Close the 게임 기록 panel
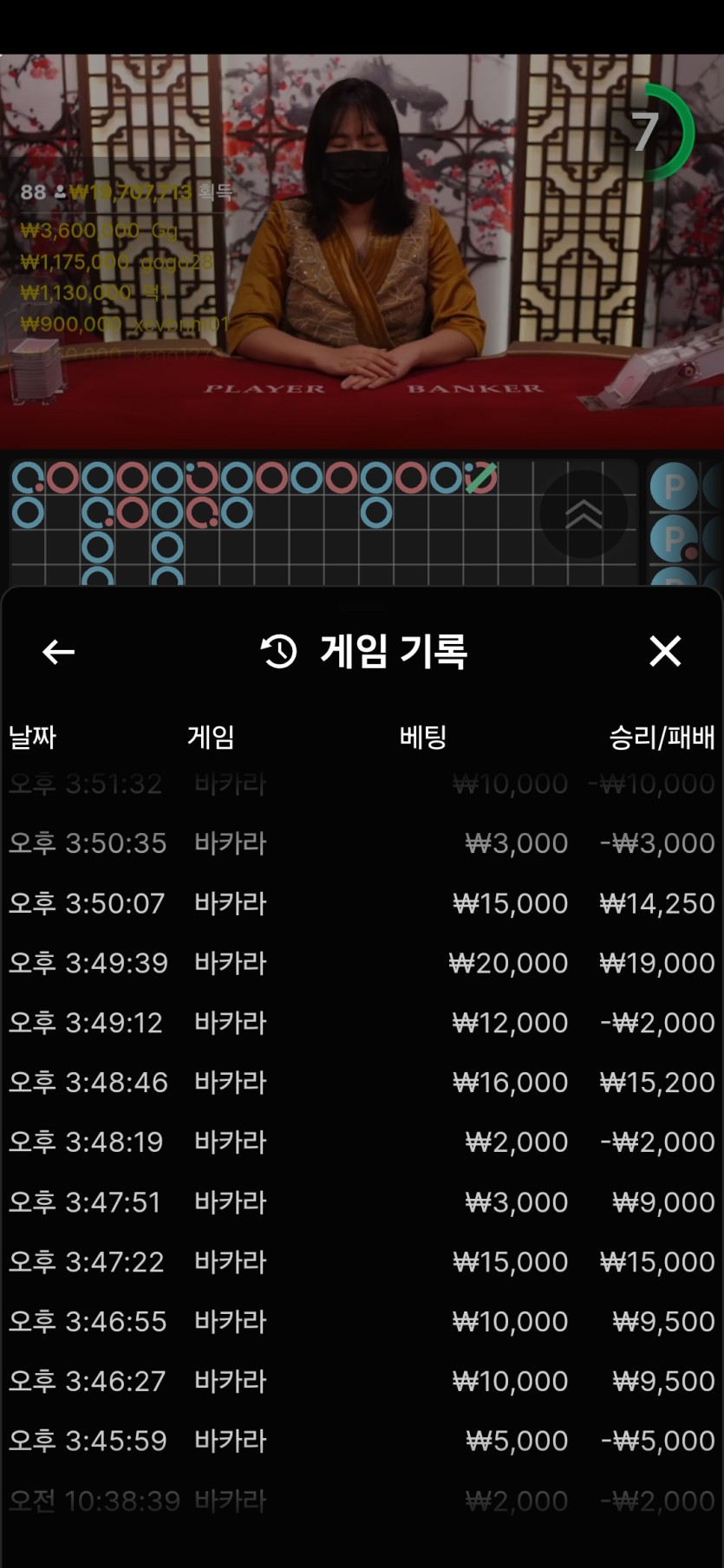 tap(665, 651)
